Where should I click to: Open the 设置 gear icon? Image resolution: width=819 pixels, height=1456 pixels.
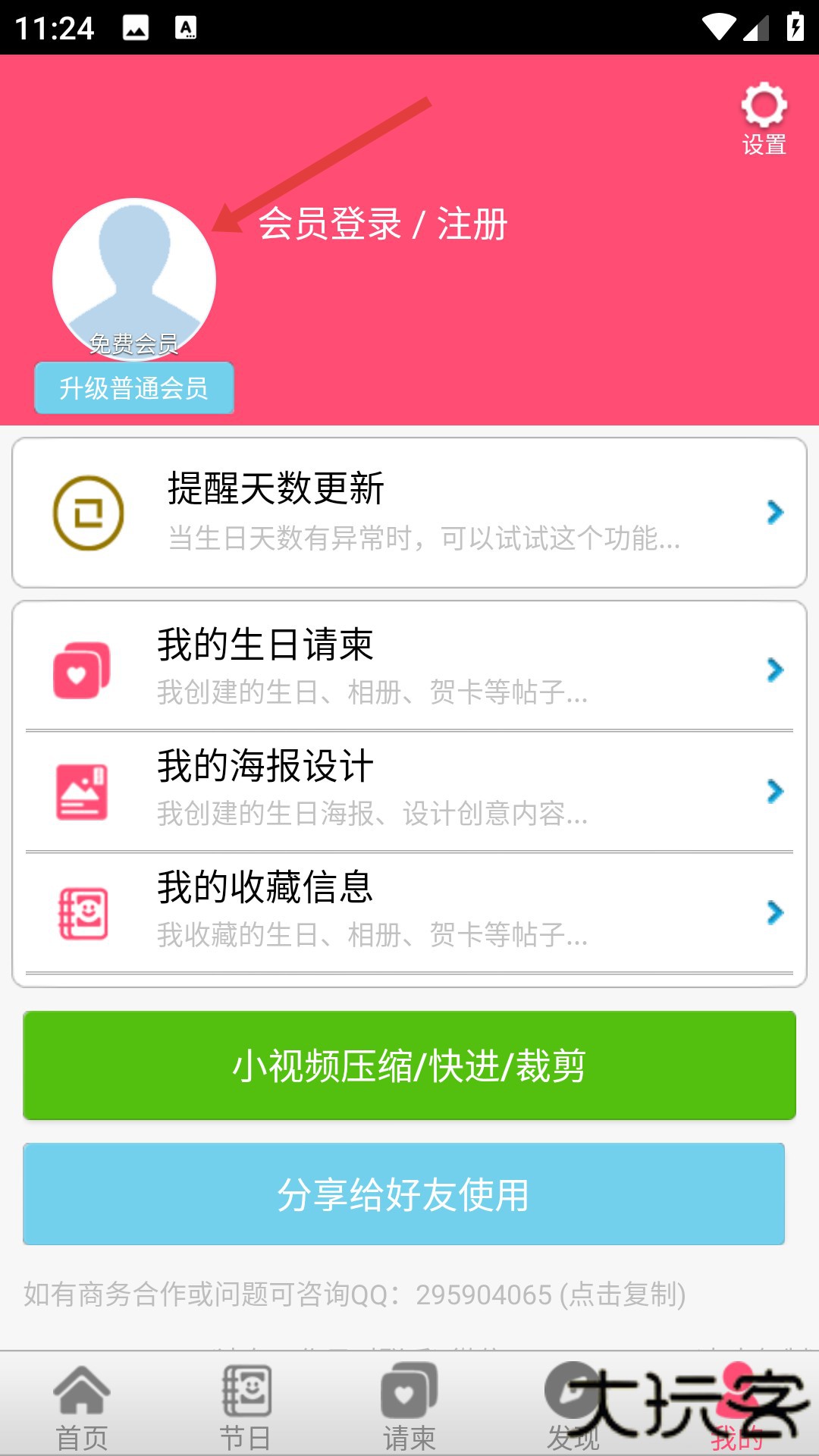[x=764, y=118]
